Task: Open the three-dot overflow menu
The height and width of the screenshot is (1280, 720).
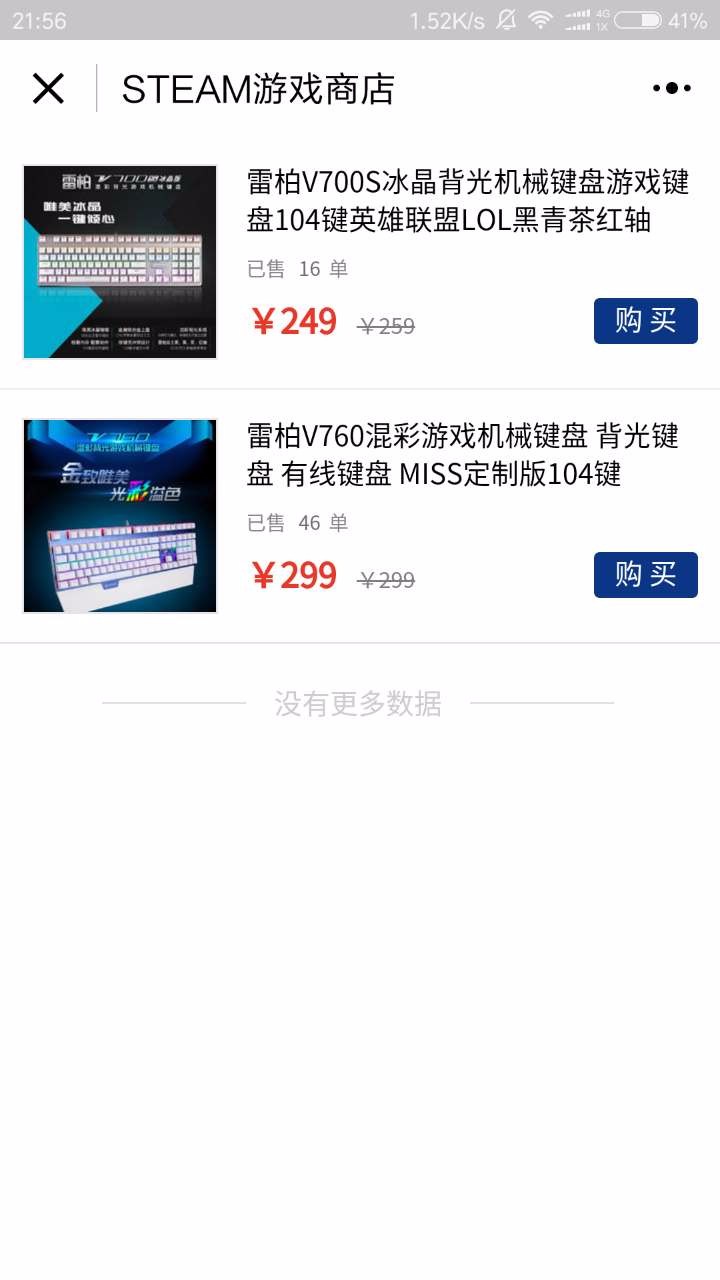Action: (x=672, y=89)
